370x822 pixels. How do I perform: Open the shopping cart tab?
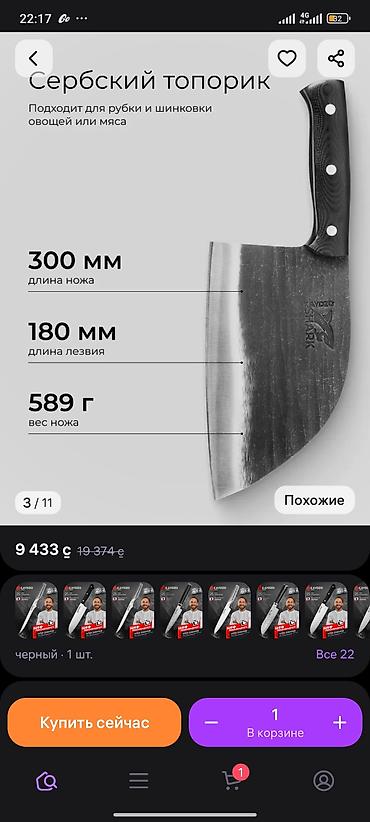(x=233, y=780)
